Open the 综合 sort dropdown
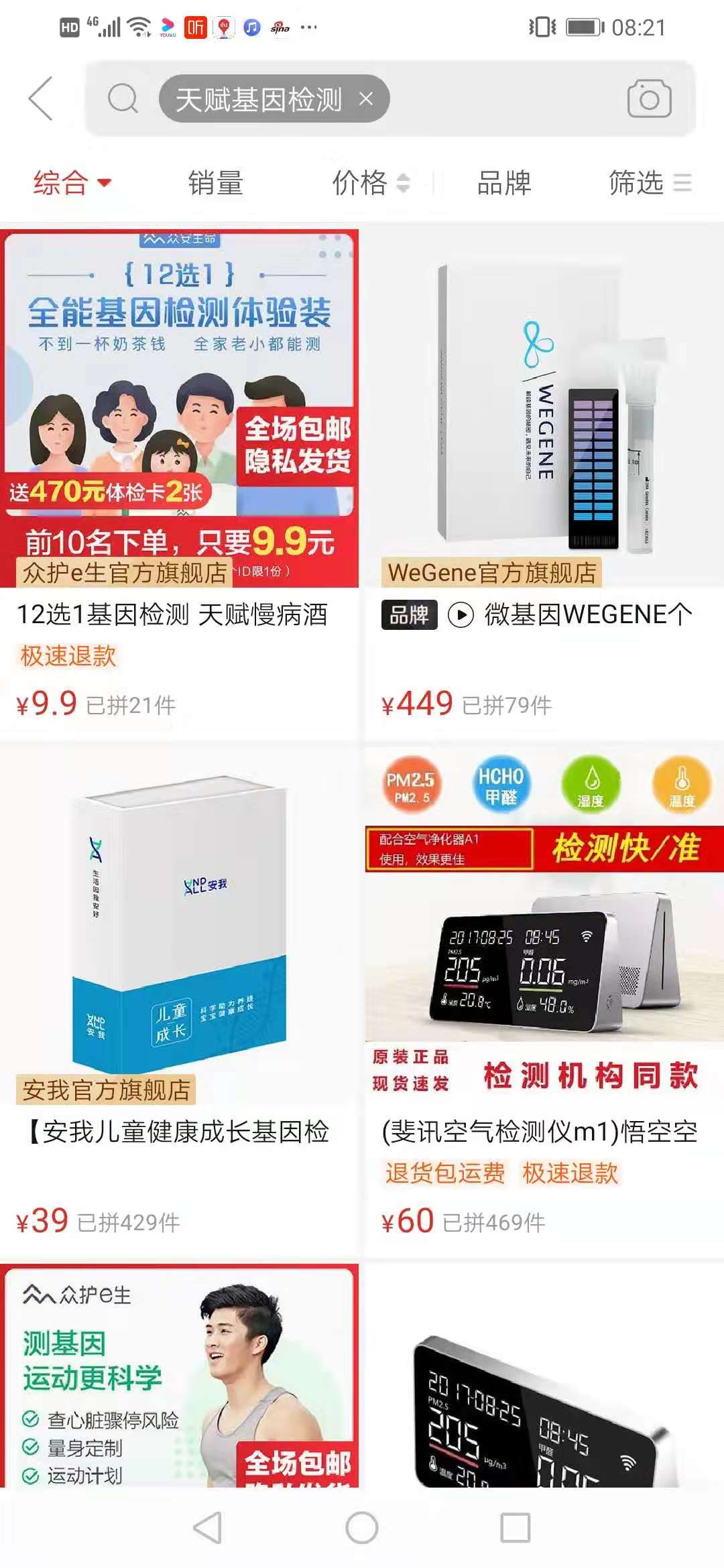The image size is (724, 1568). coord(72,182)
